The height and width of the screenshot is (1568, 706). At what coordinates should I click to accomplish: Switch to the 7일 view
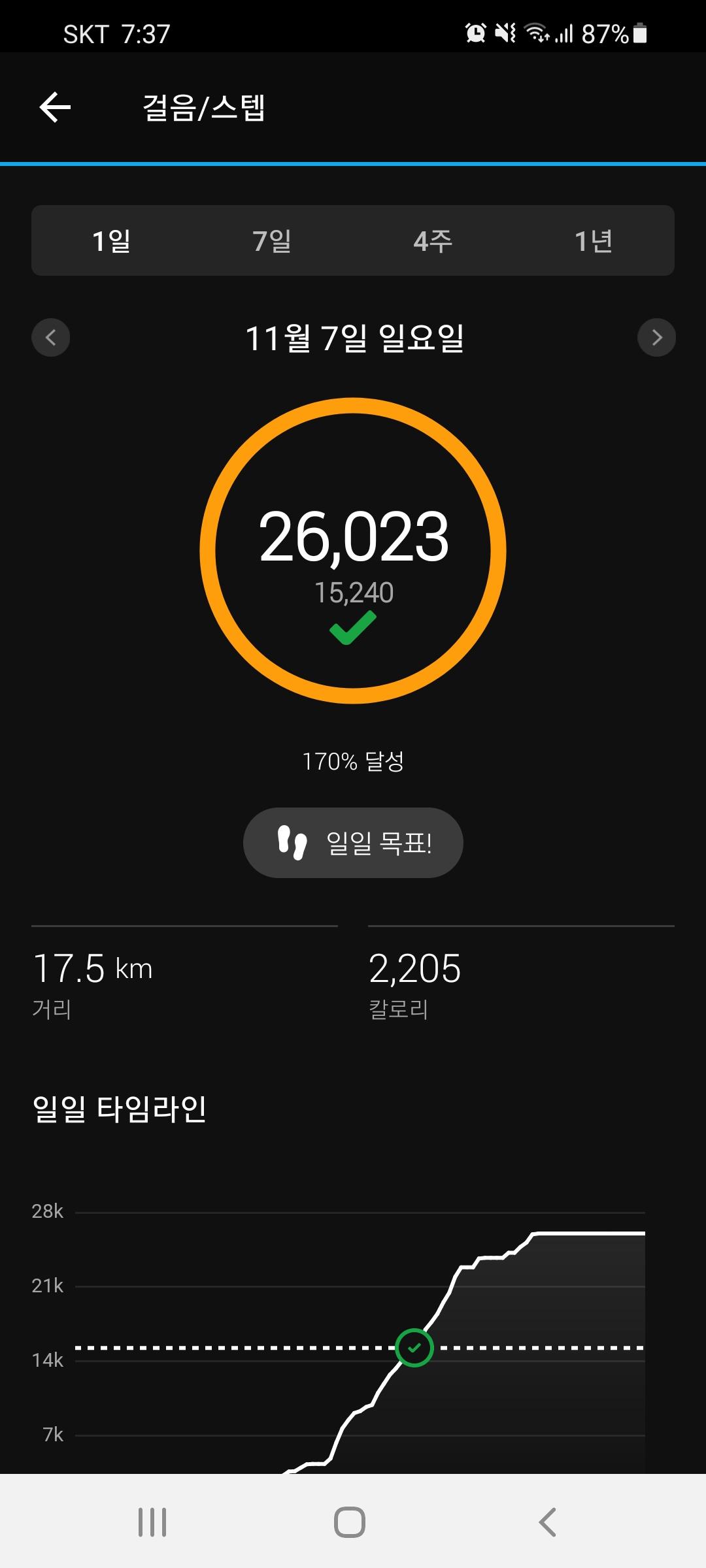click(x=272, y=241)
